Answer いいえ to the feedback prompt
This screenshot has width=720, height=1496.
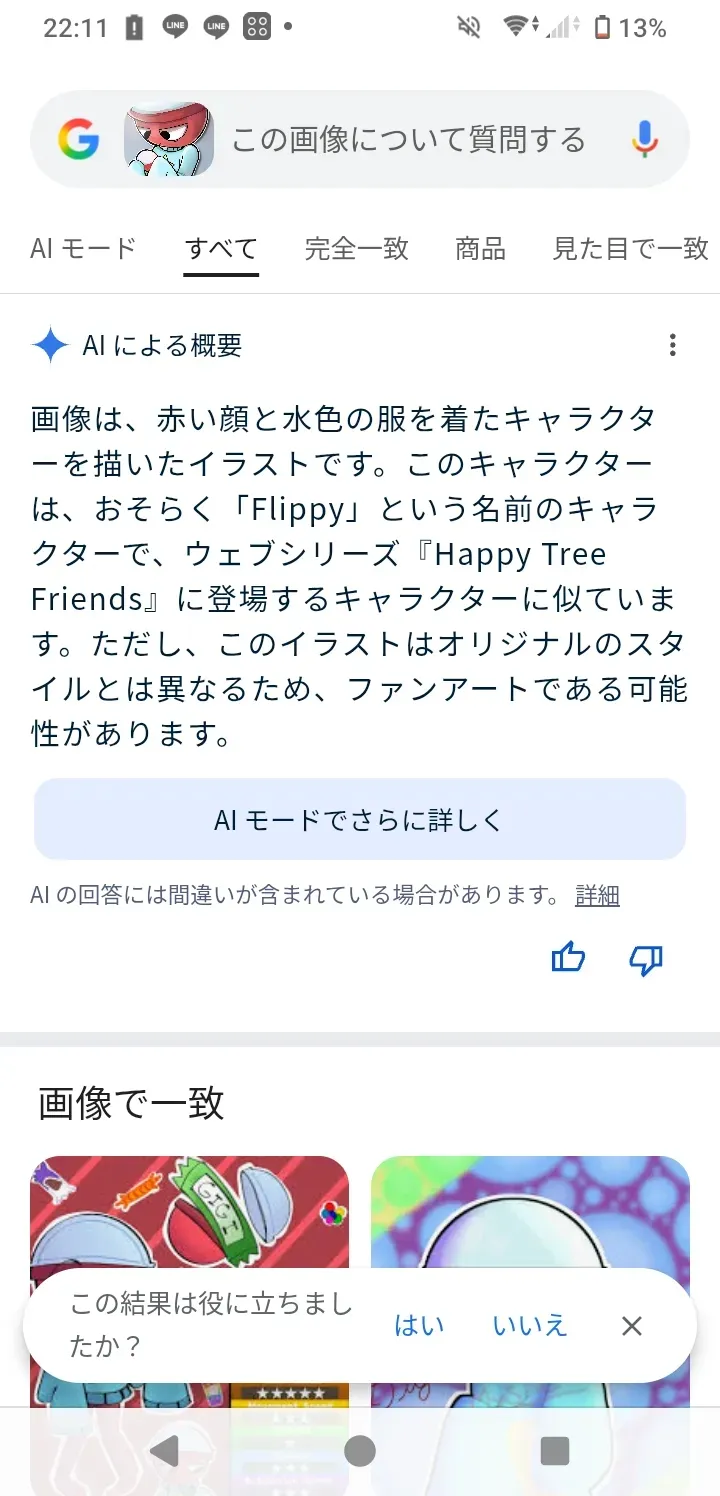pyautogui.click(x=529, y=1326)
